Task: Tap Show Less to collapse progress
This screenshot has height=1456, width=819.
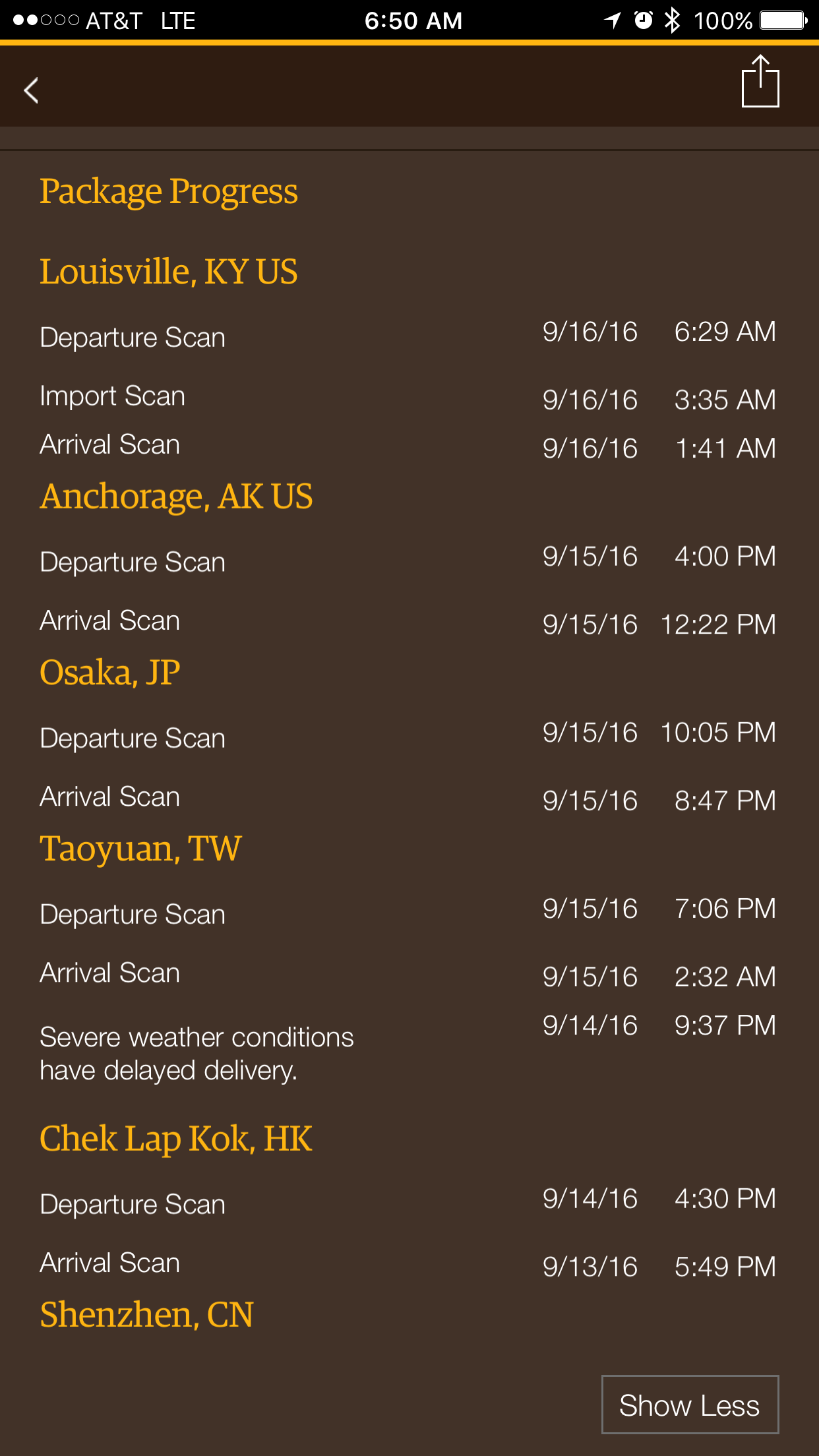Action: pos(690,1405)
